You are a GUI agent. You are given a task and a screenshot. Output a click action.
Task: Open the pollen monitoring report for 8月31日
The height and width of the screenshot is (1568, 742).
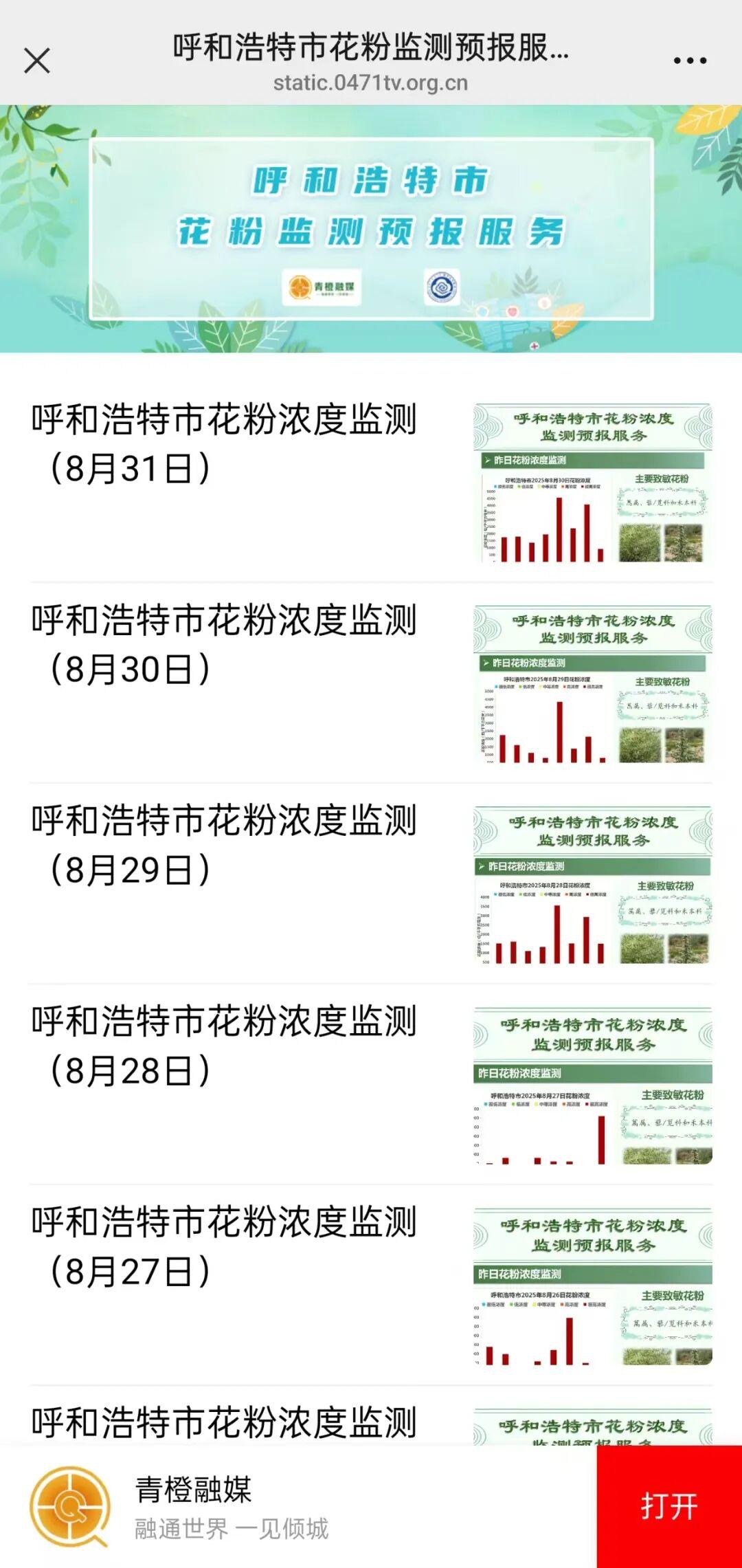[224, 444]
